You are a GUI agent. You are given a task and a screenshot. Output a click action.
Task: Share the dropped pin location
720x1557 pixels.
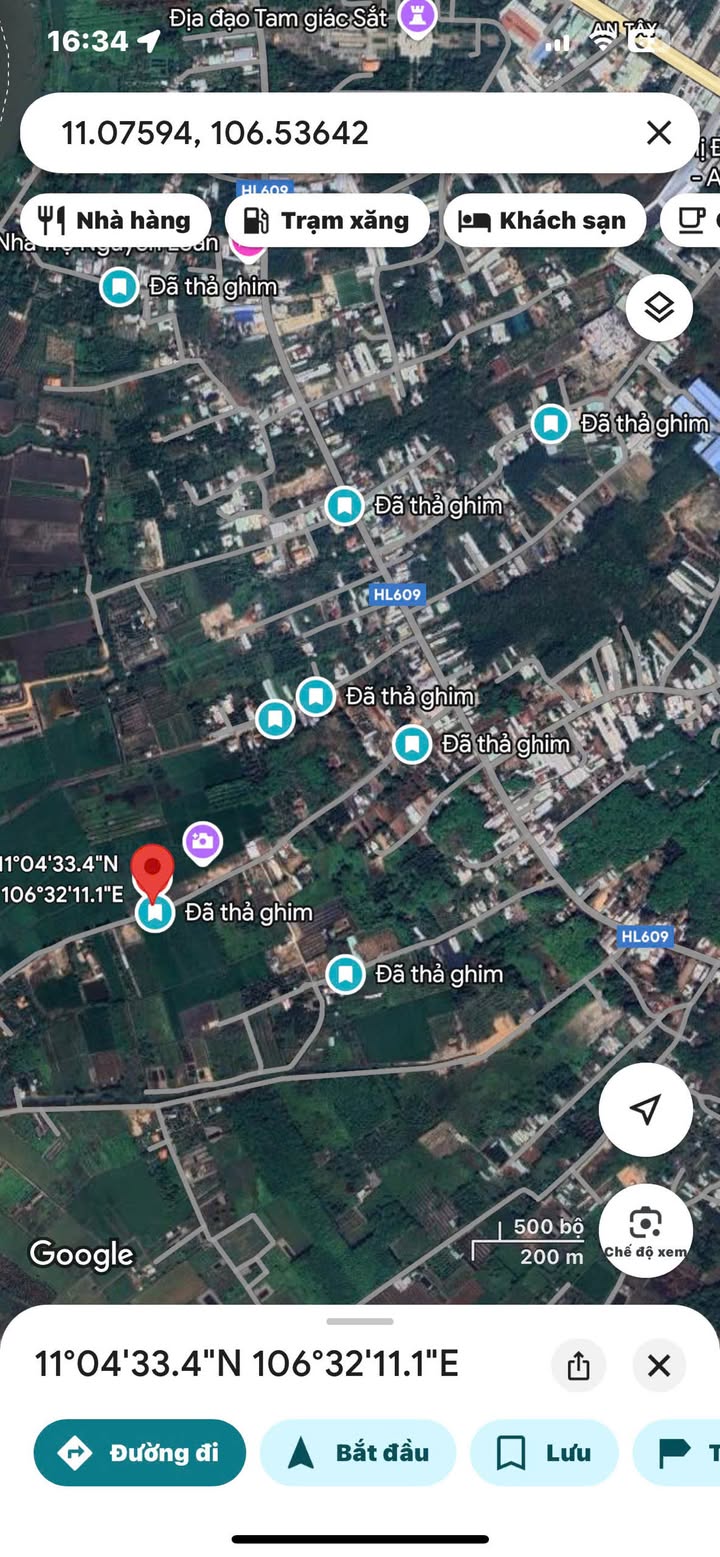pos(578,1365)
